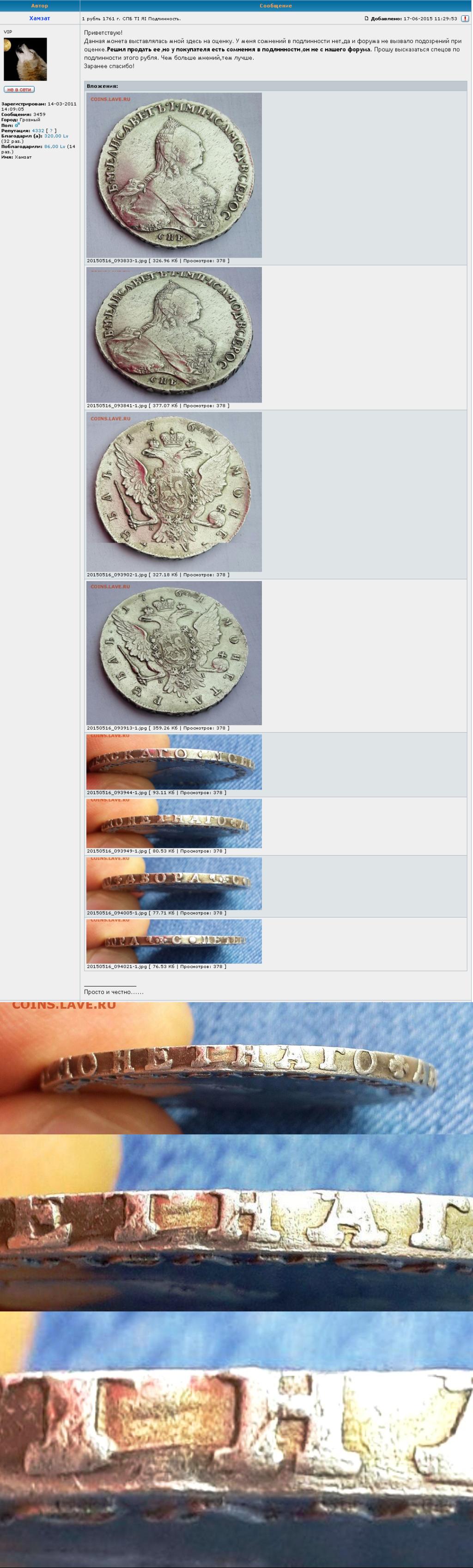473x1568 pixels.
Task: Tap the question mark beside reputation
Action: (51, 130)
